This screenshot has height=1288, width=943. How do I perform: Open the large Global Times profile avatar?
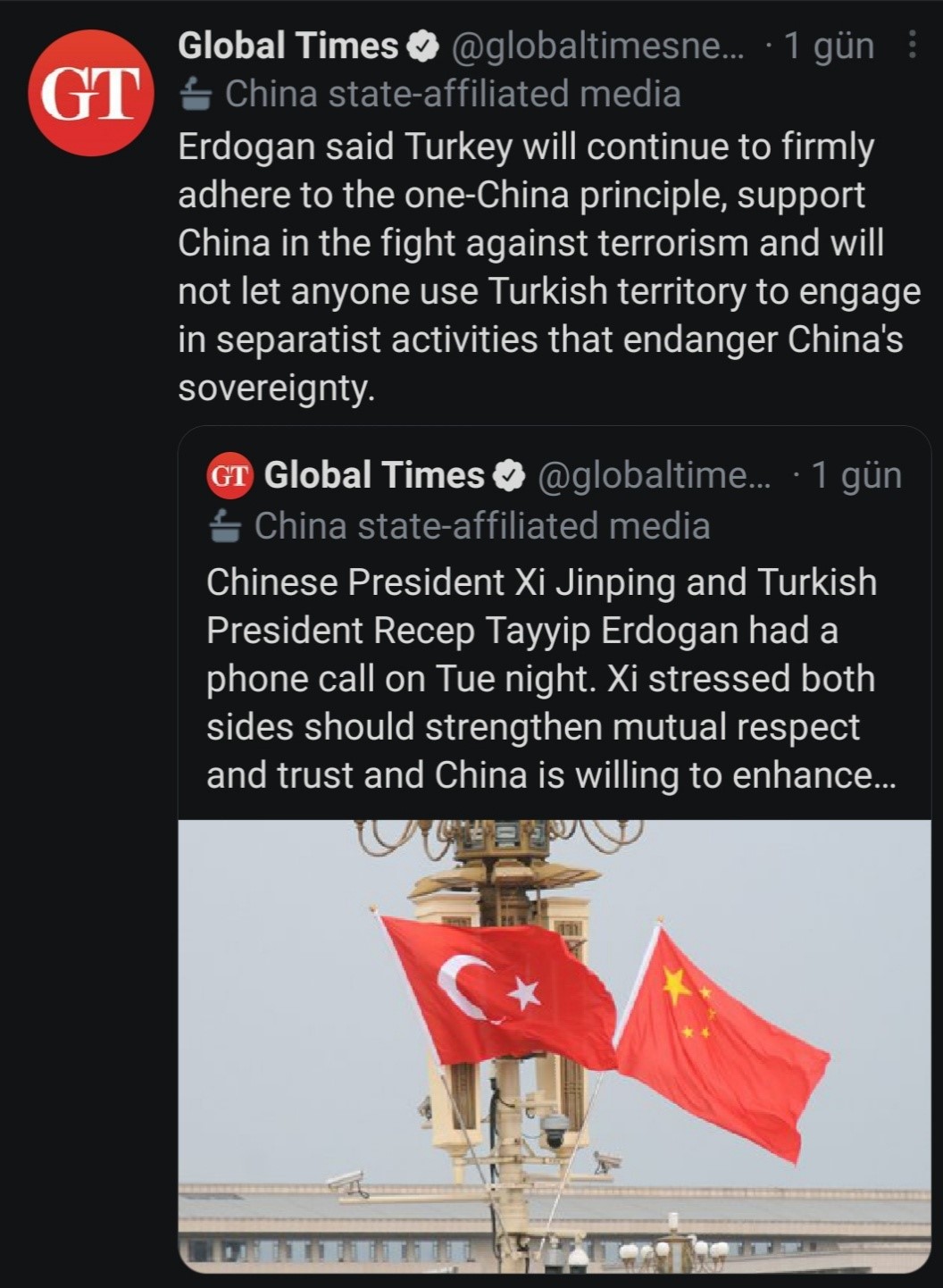[90, 94]
